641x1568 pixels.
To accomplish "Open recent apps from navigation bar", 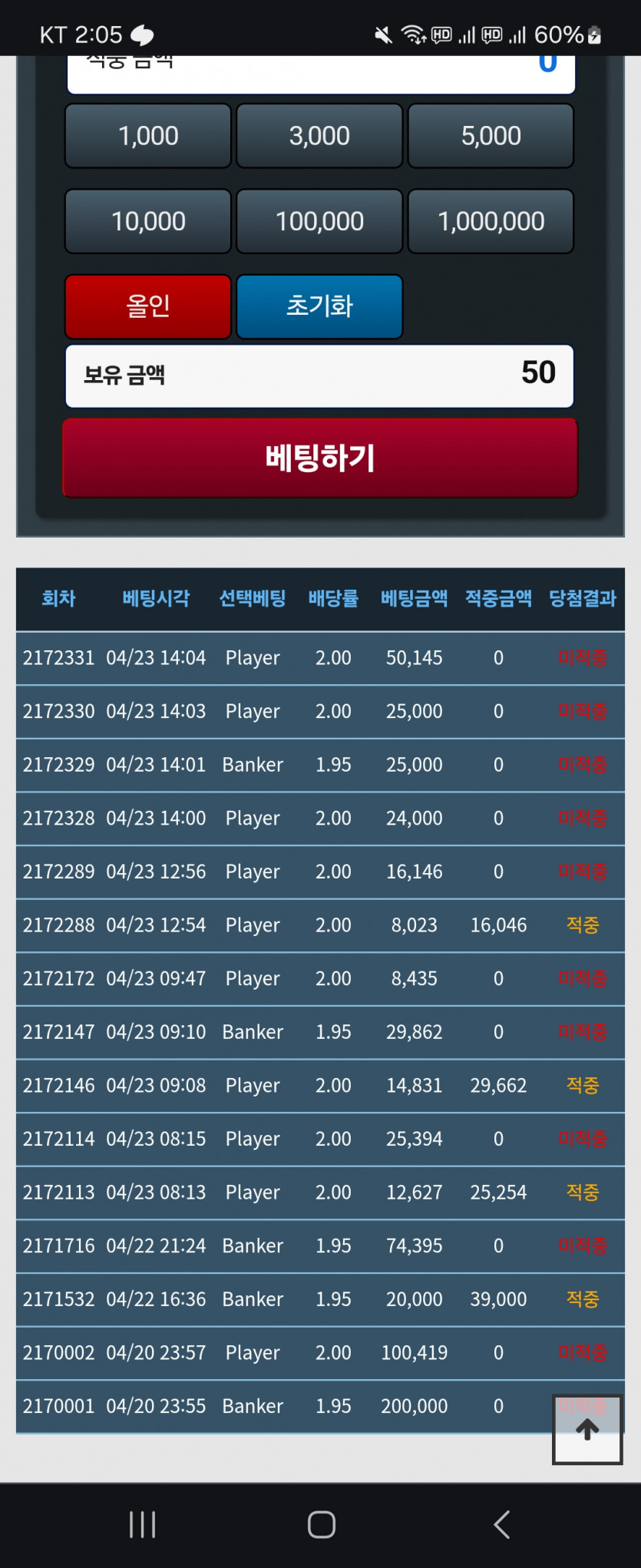I will [143, 1524].
